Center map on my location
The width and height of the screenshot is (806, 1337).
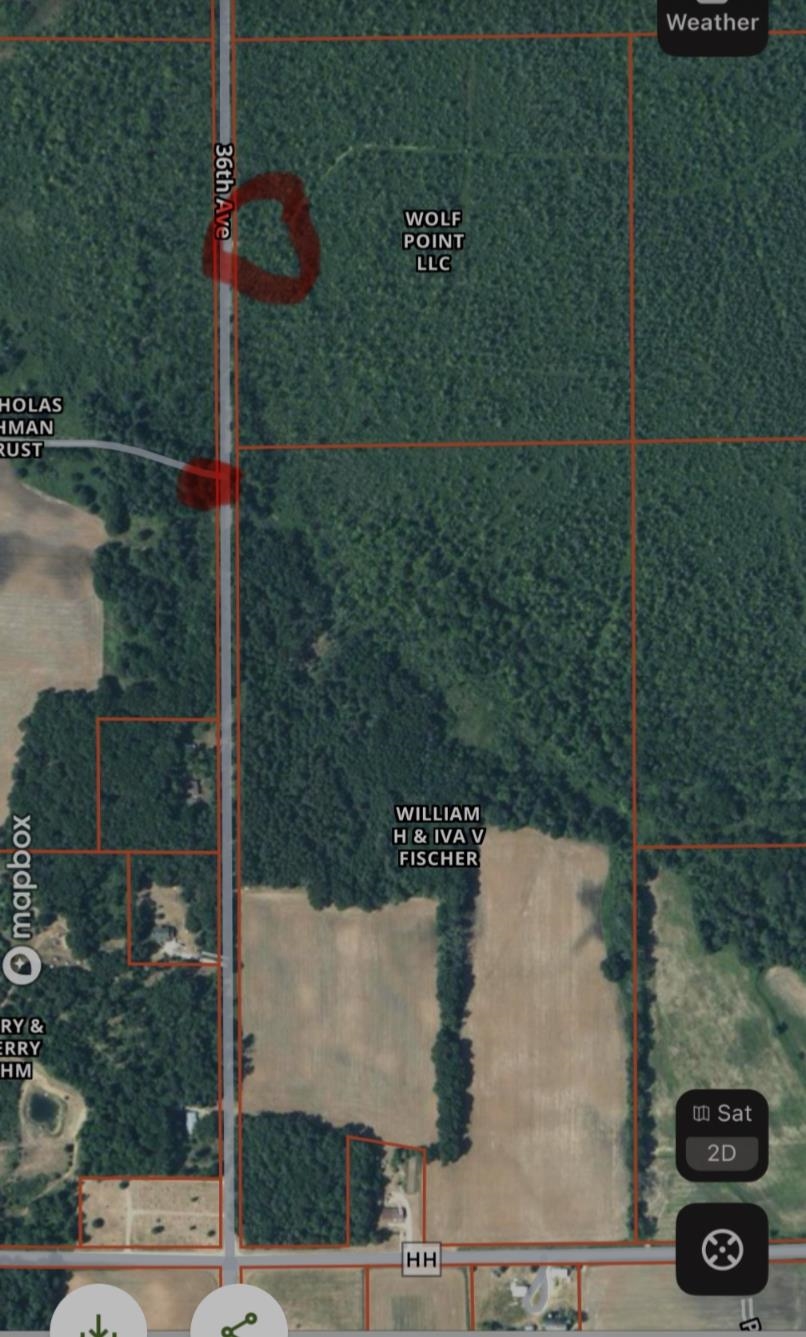pyautogui.click(x=721, y=1249)
